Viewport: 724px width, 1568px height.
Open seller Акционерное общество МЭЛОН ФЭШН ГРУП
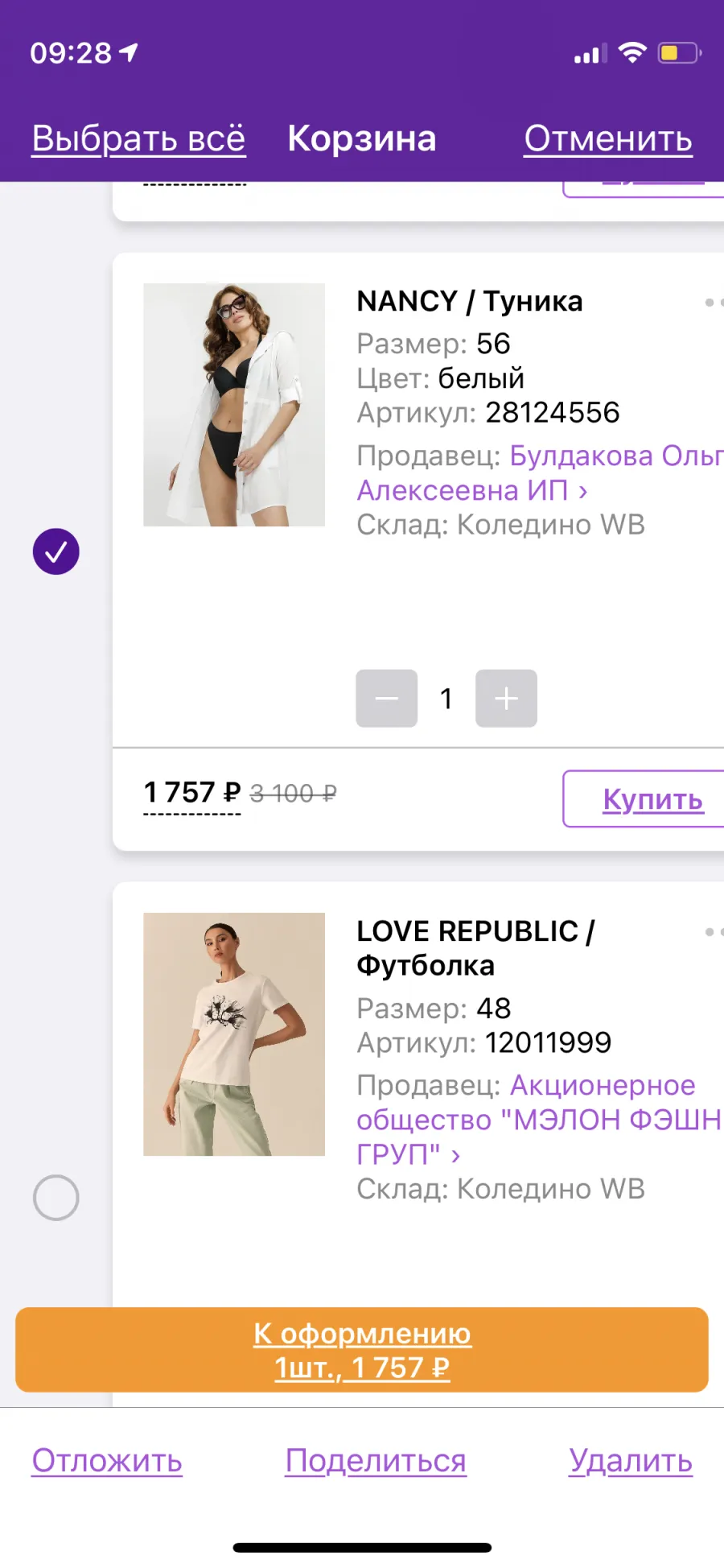coord(539,1120)
